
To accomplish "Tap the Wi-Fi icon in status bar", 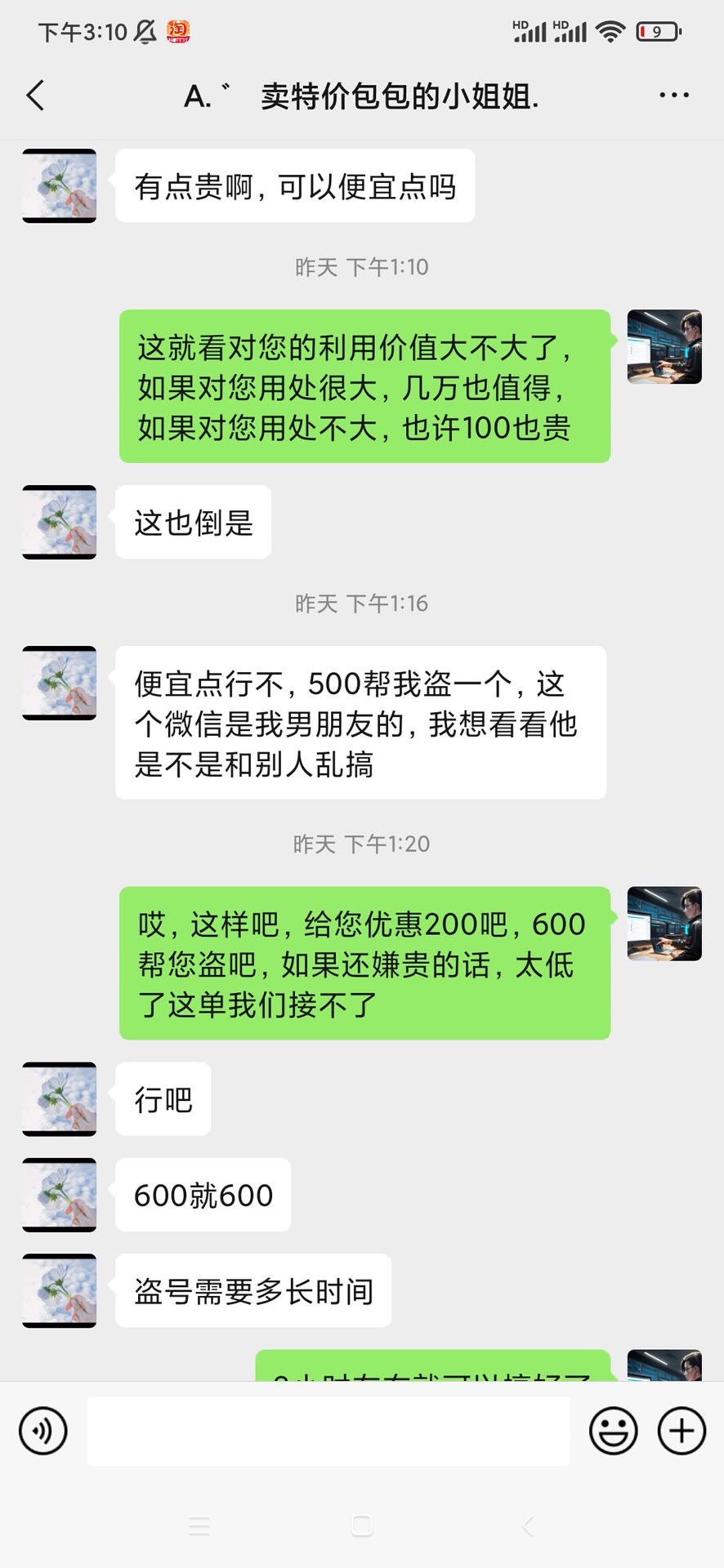I will coord(609,31).
